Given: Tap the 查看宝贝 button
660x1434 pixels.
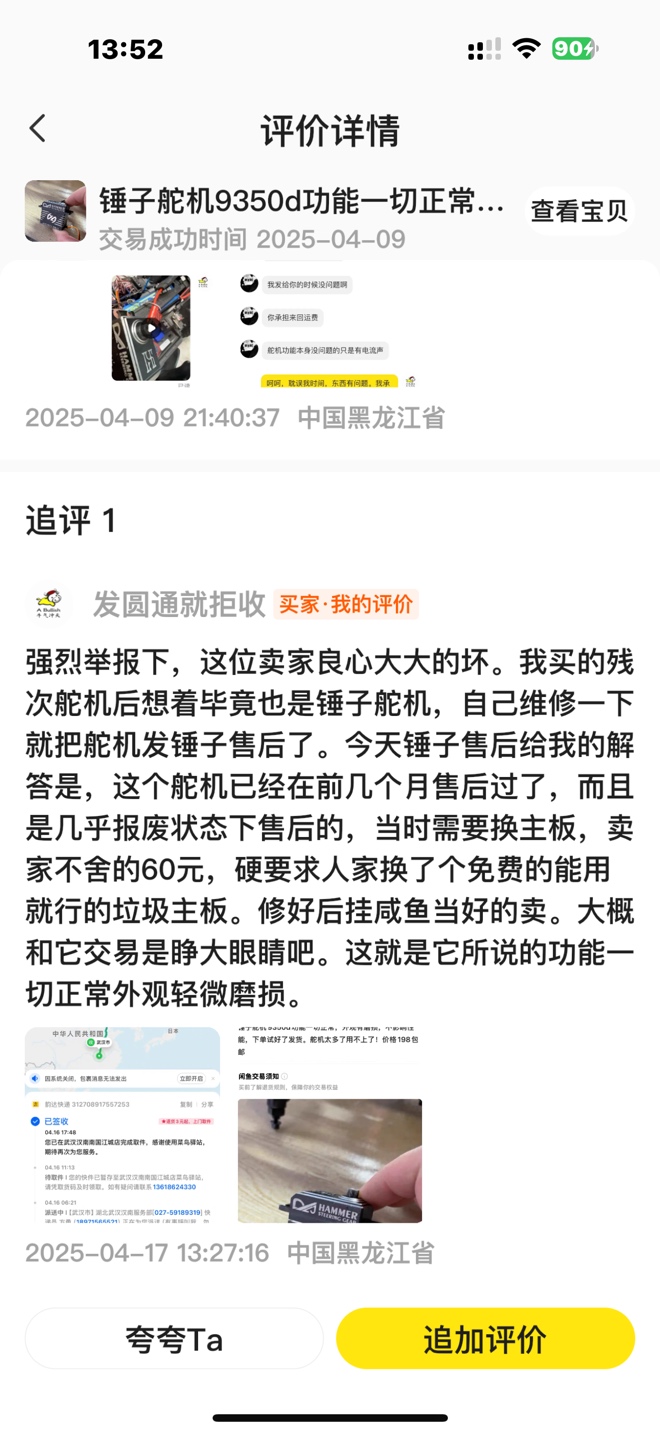Looking at the screenshot, I should 579,211.
